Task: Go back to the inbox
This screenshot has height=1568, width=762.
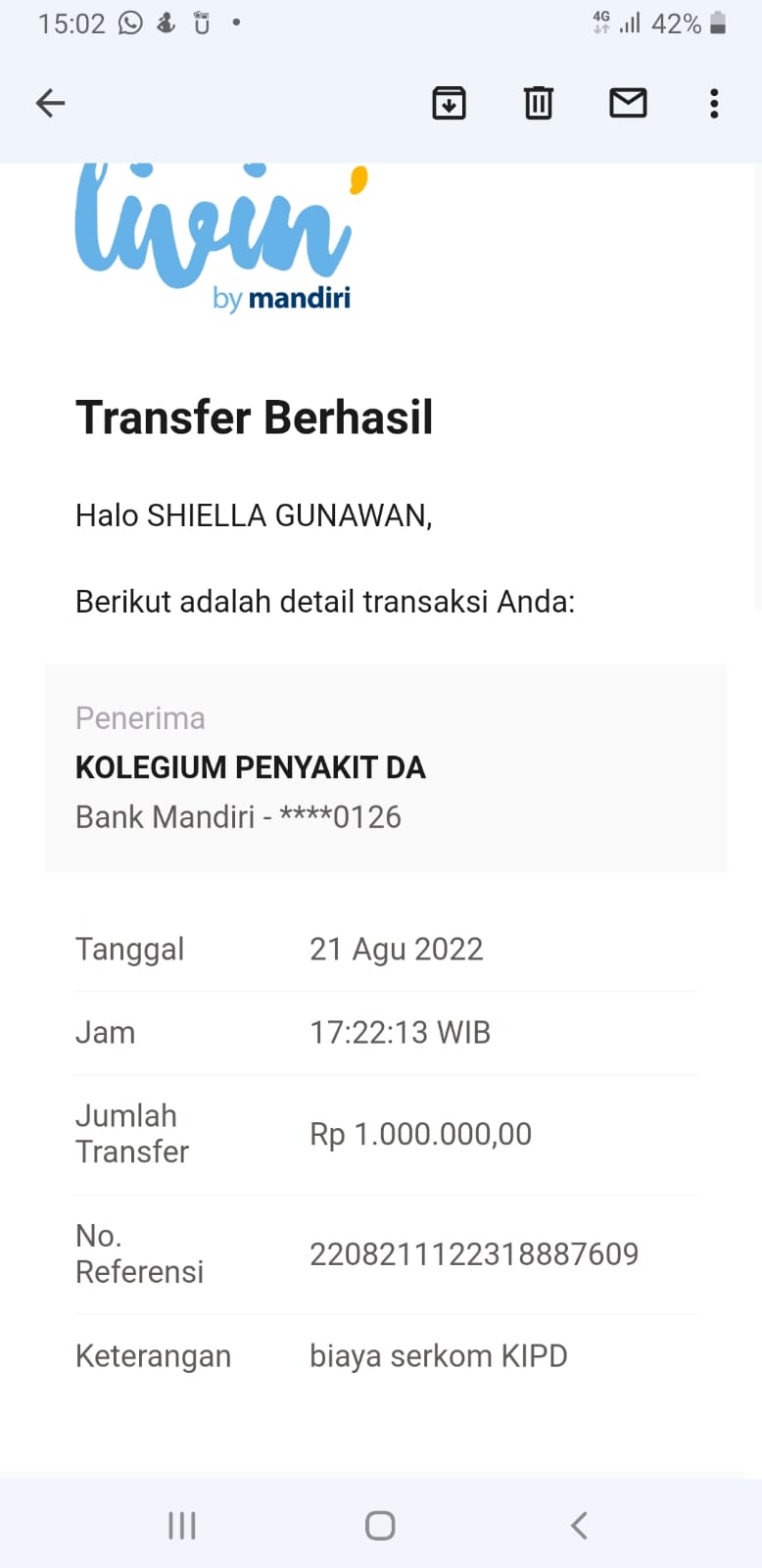Action: (50, 103)
